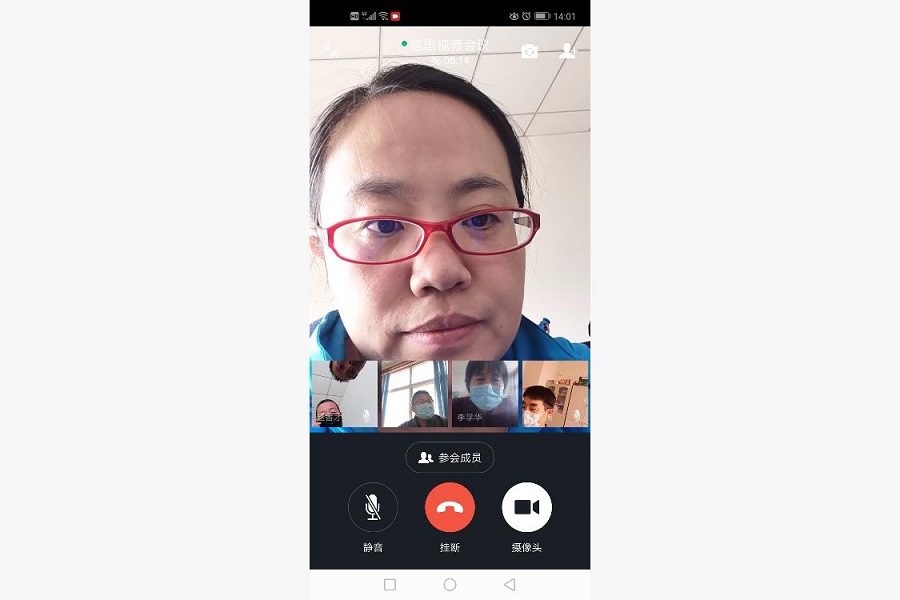This screenshot has width=900, height=600.
Task: Add a participant to the meeting
Action: pyautogui.click(x=567, y=51)
